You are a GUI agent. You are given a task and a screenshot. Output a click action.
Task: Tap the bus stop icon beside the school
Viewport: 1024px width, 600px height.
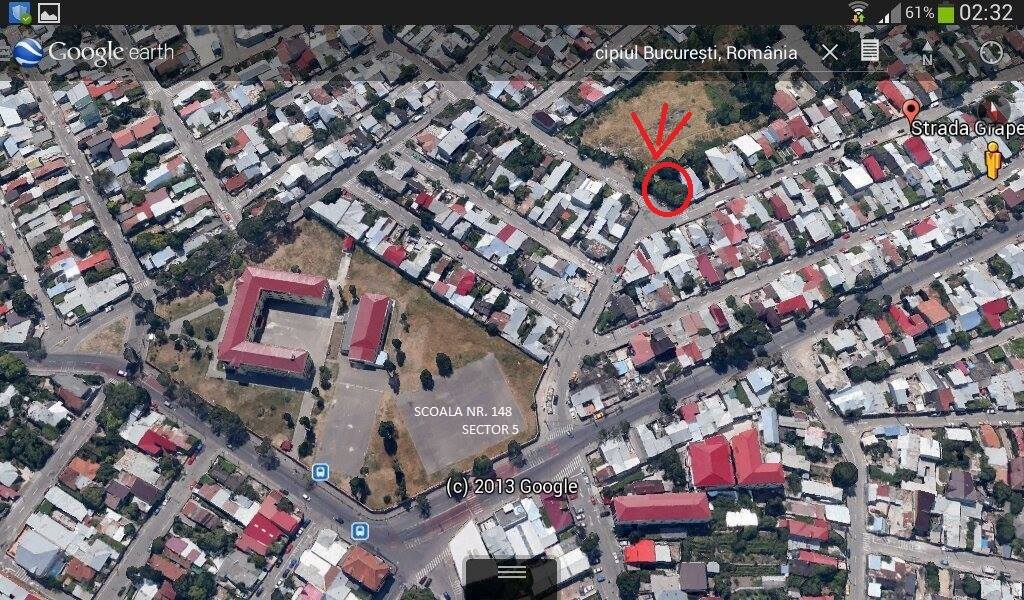(320, 471)
